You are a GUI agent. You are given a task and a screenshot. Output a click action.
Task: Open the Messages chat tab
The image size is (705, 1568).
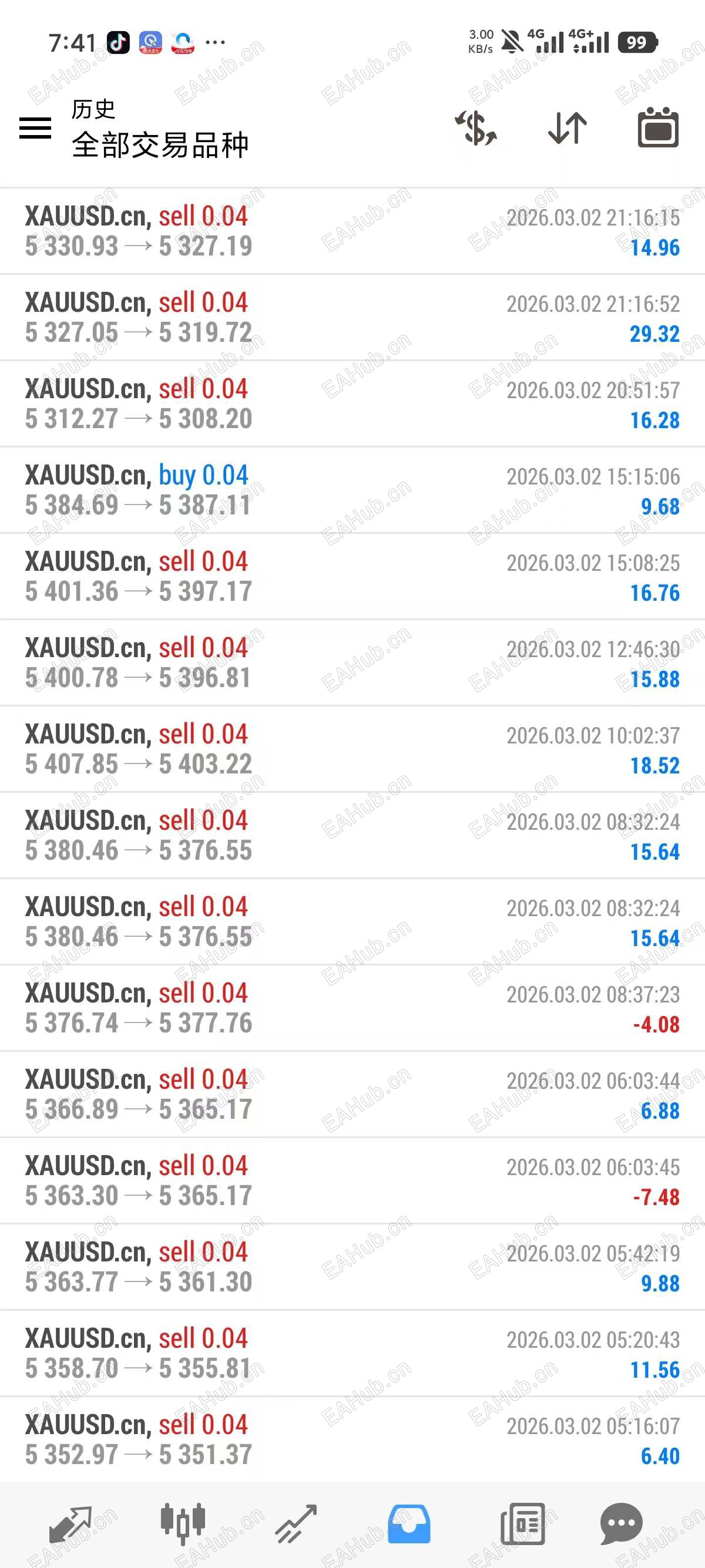point(621,1524)
